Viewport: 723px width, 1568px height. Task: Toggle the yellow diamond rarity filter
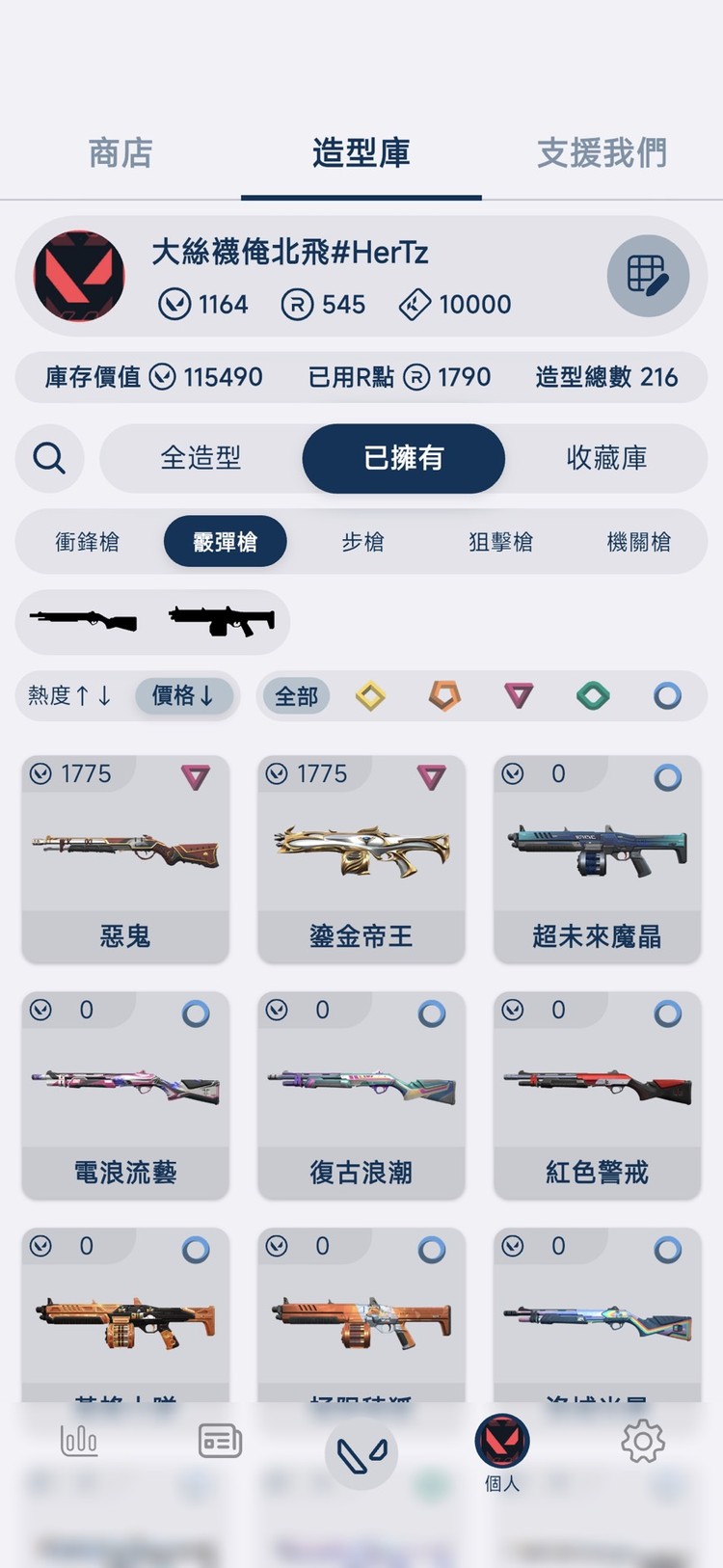point(370,695)
